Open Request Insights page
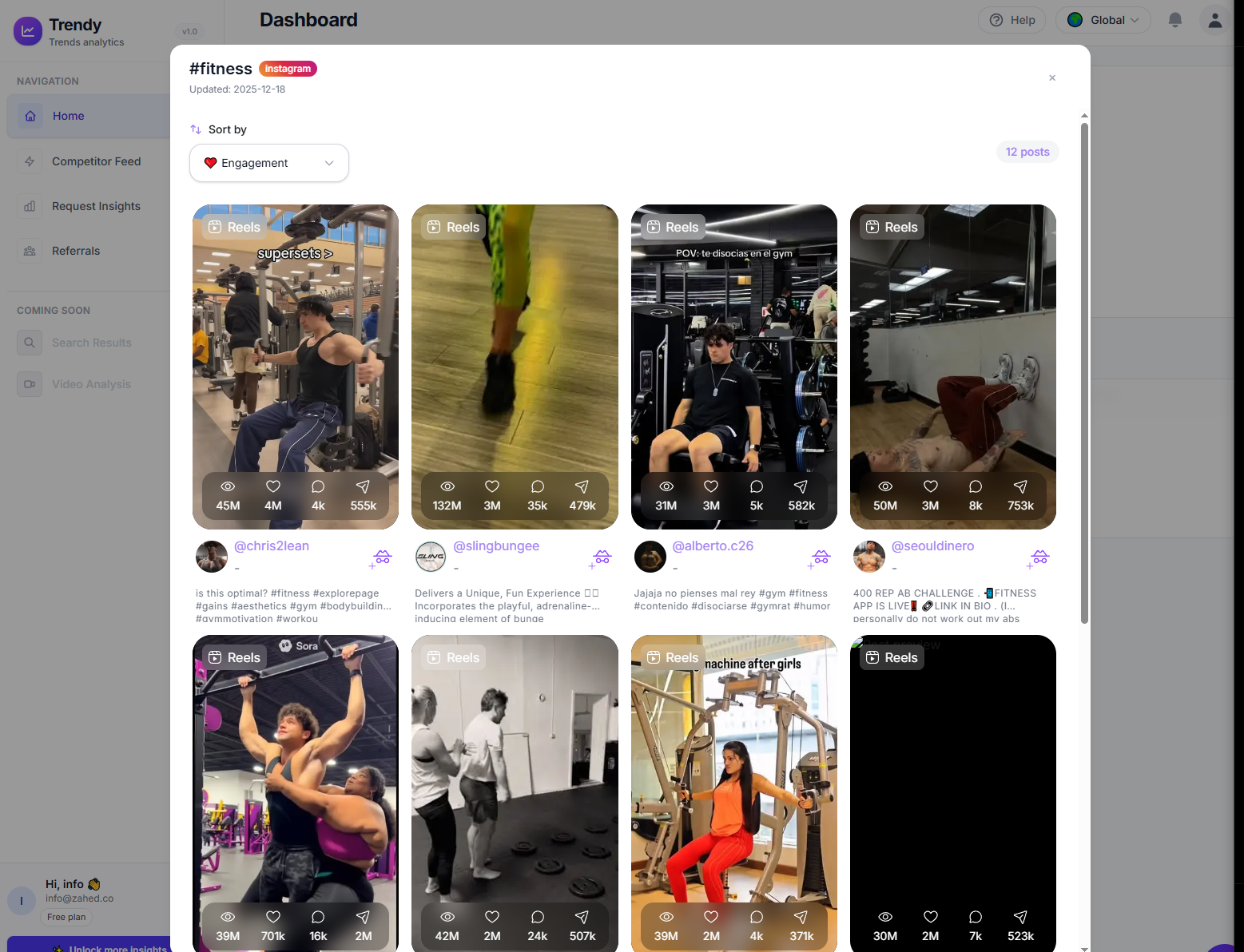The width and height of the screenshot is (1244, 952). 96,206
